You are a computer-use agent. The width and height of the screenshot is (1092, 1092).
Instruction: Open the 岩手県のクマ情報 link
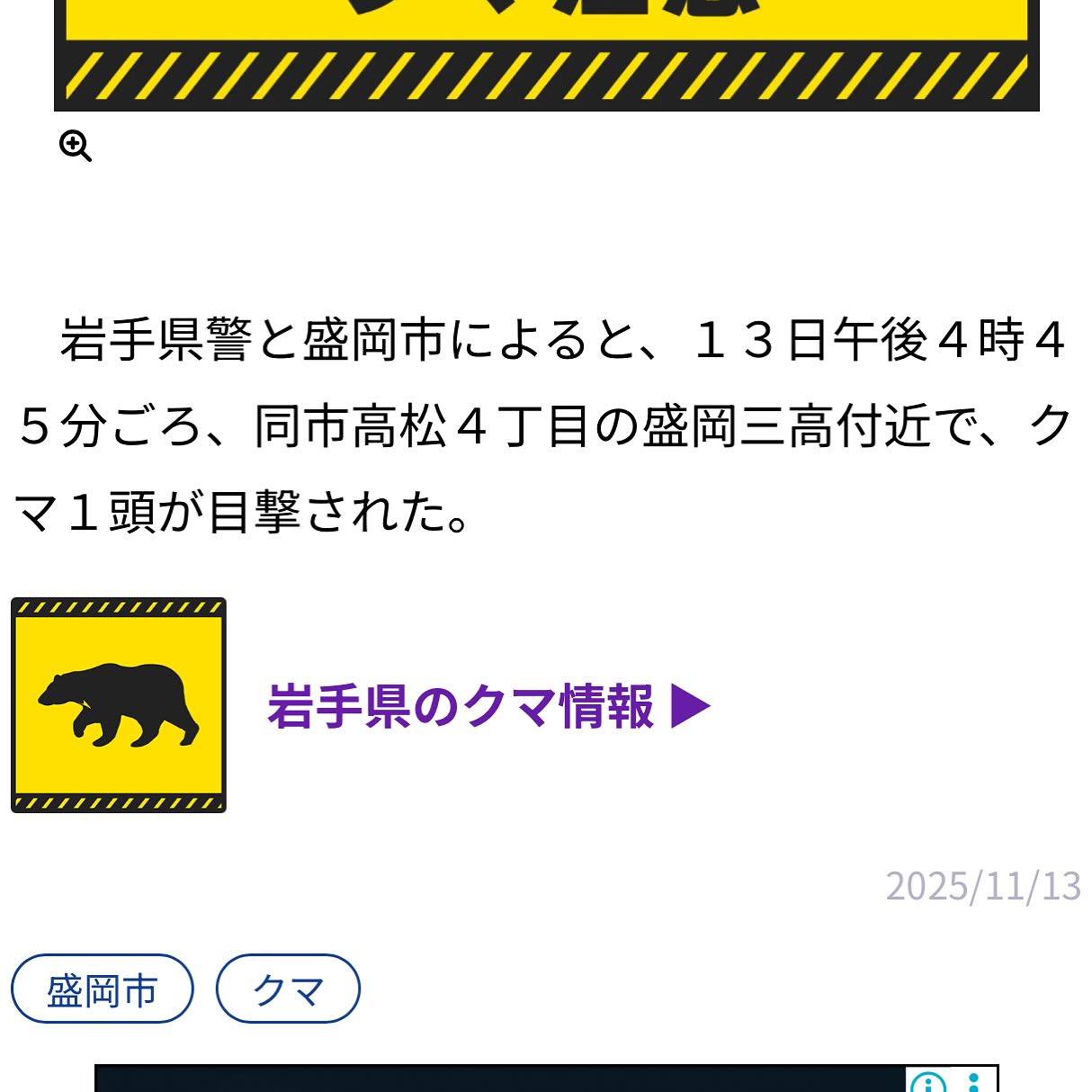tap(488, 706)
